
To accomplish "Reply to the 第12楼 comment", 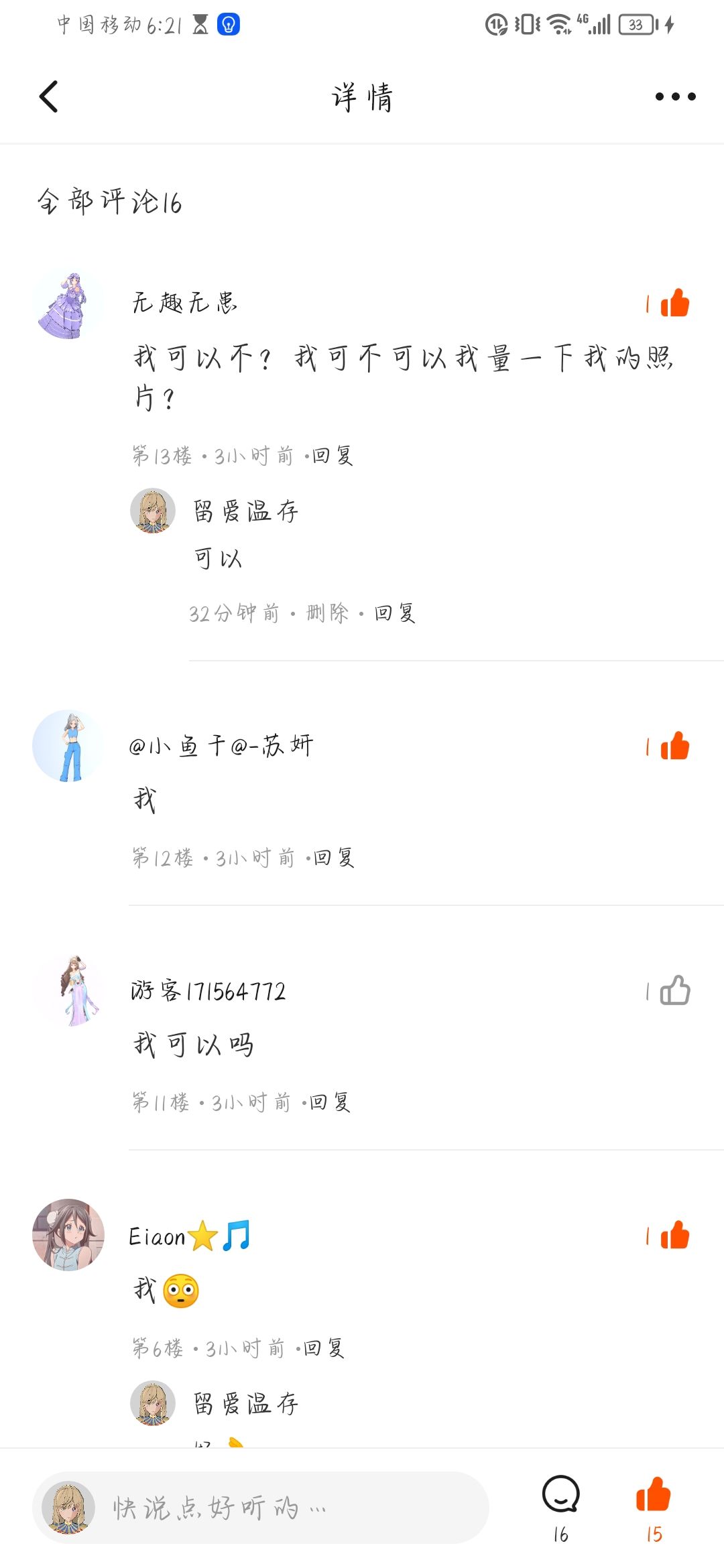I will click(334, 857).
